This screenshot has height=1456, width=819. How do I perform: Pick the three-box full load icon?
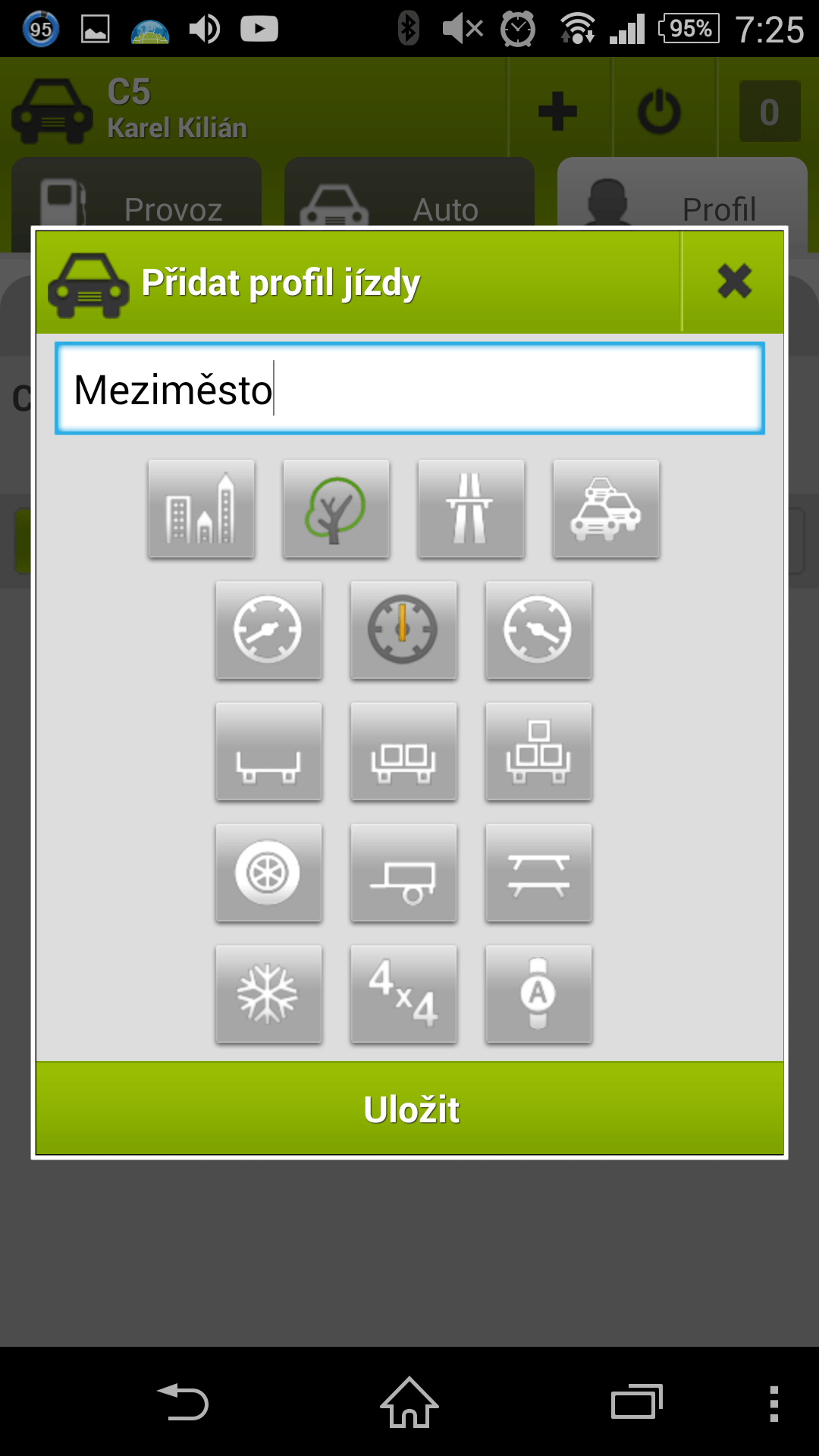[538, 752]
